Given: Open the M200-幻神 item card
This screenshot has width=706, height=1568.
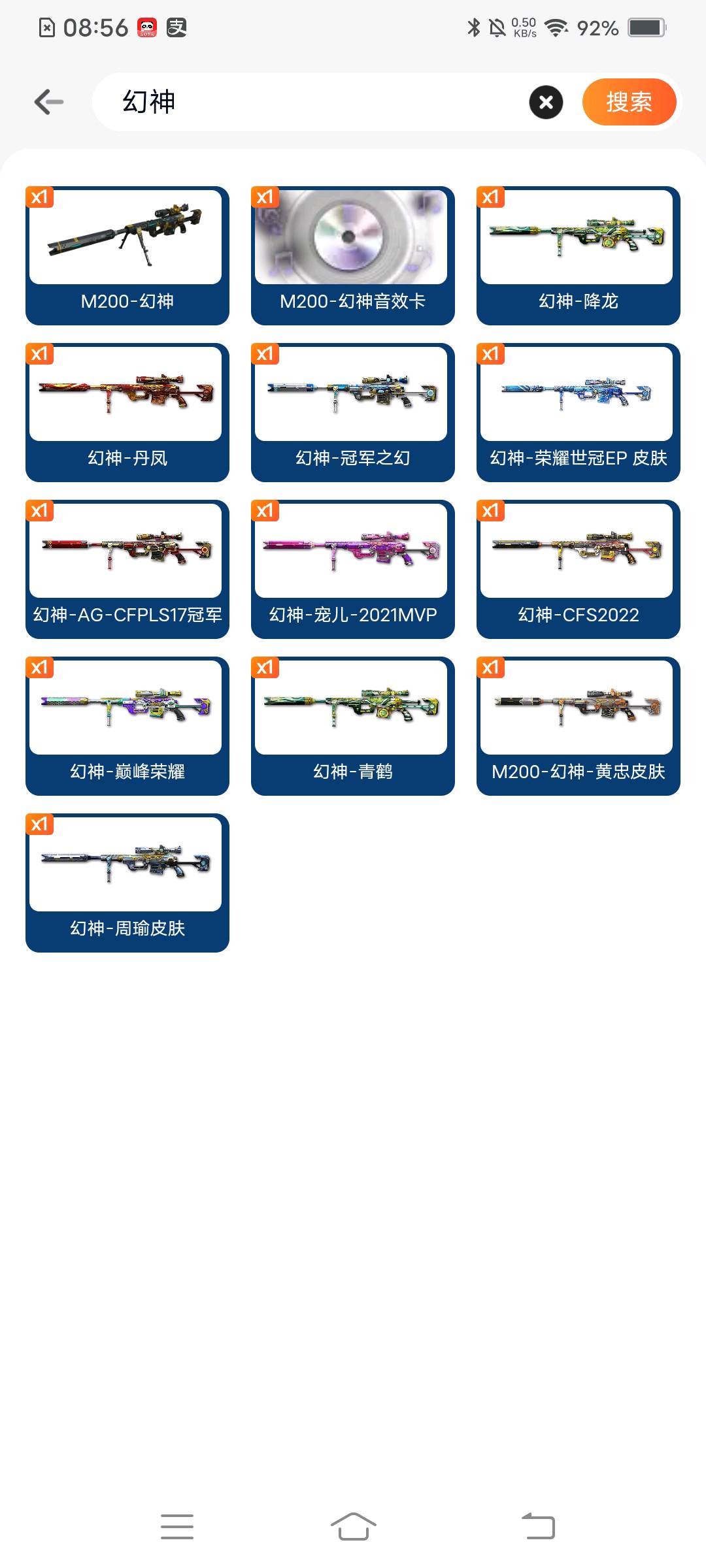Looking at the screenshot, I should click(x=127, y=255).
